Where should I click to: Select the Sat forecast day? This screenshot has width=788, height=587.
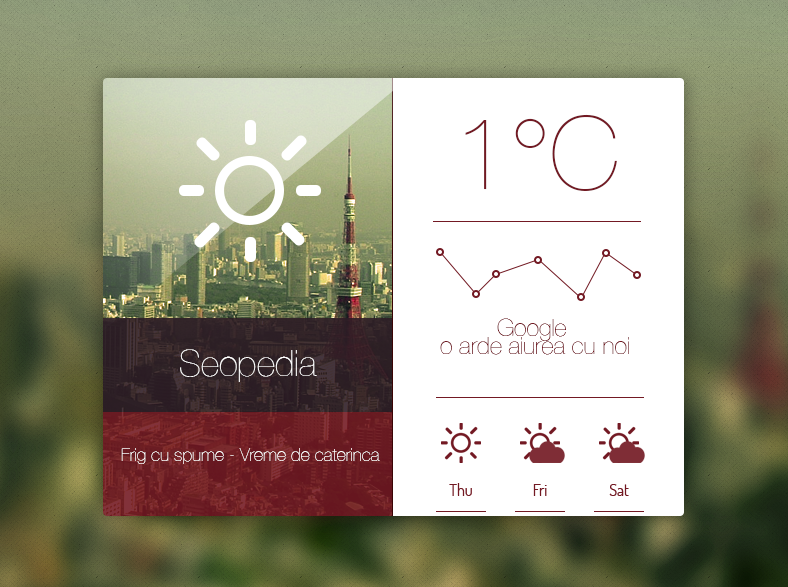[619, 490]
